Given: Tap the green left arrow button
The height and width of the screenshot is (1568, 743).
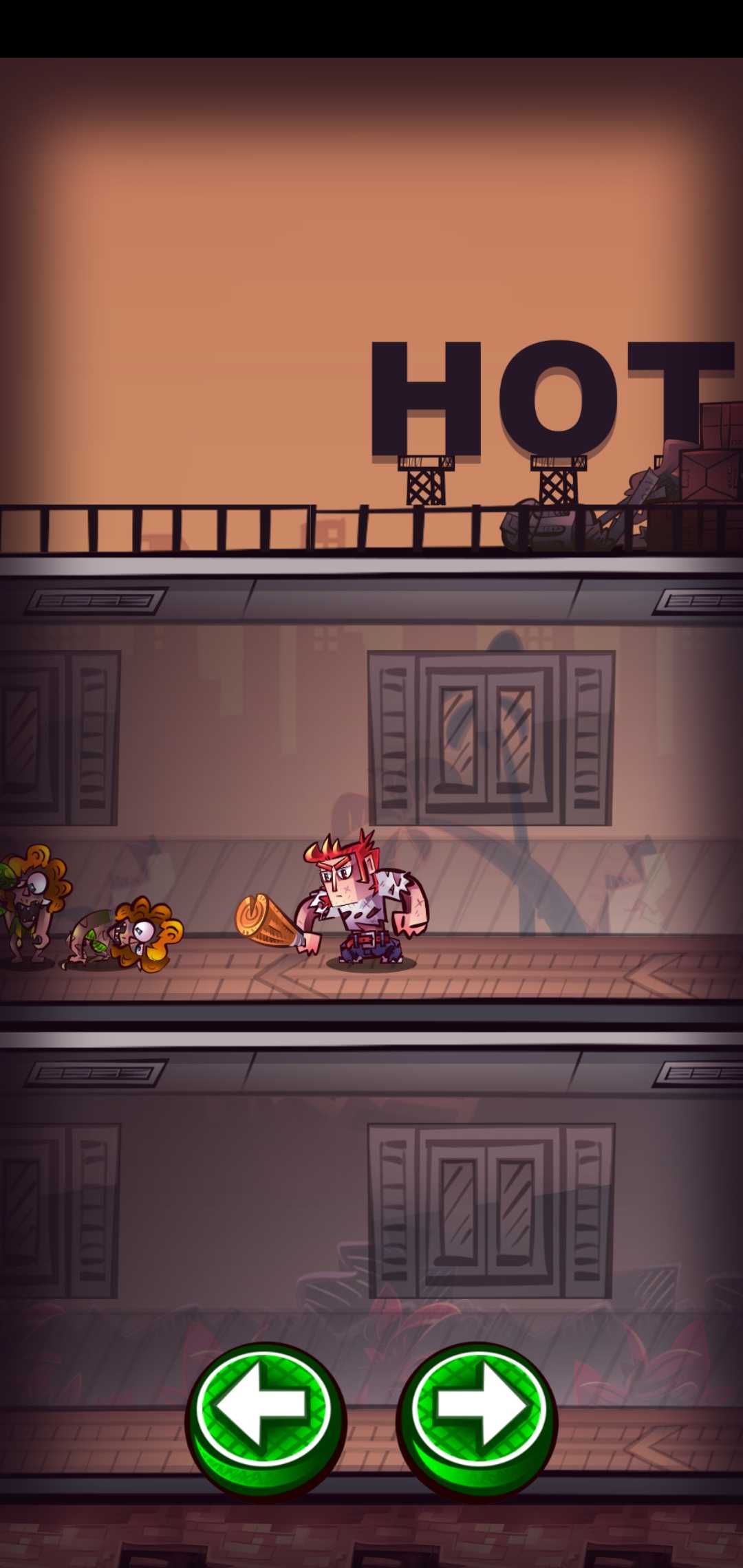Looking at the screenshot, I should (265, 1411).
